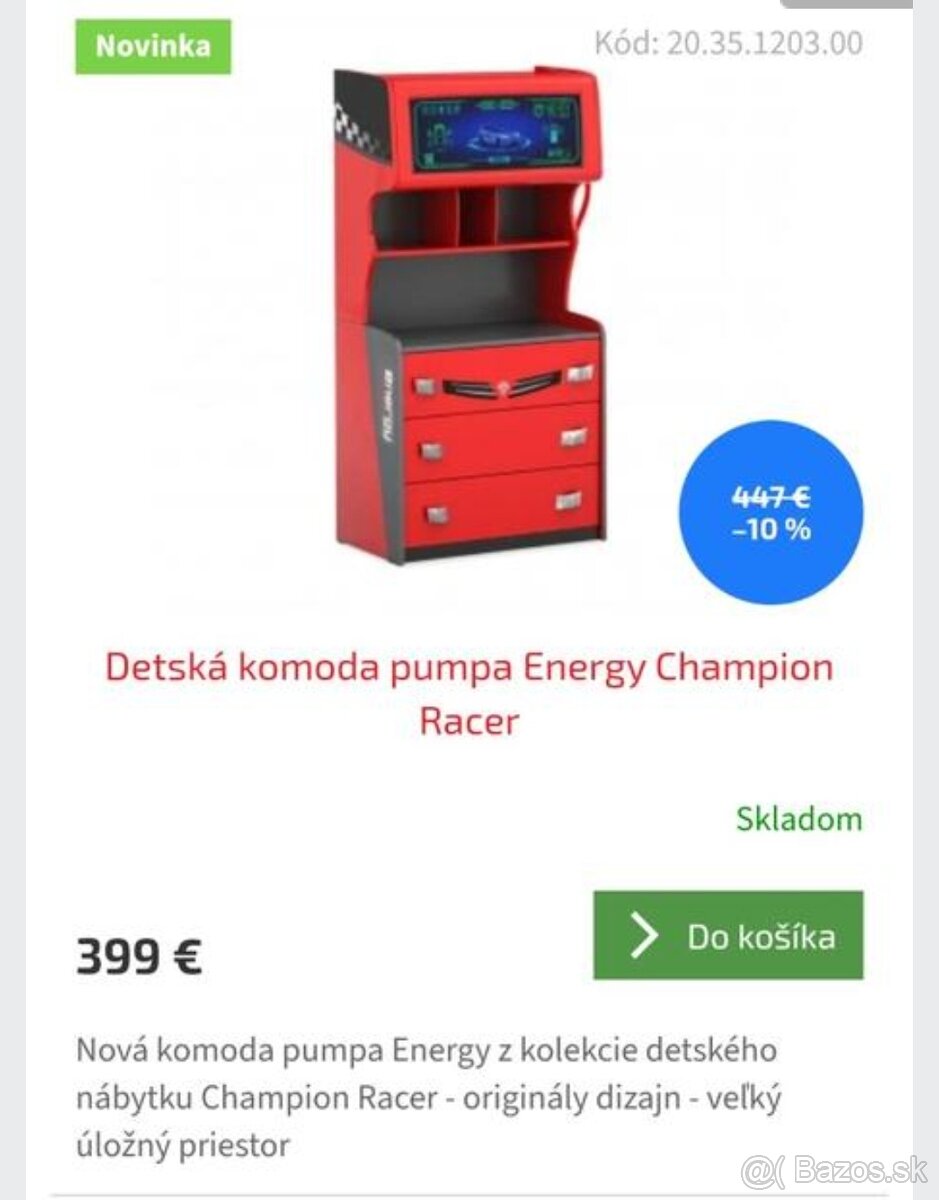Select the crossed-out 447 € old price
This screenshot has width=939, height=1200.
[770, 495]
